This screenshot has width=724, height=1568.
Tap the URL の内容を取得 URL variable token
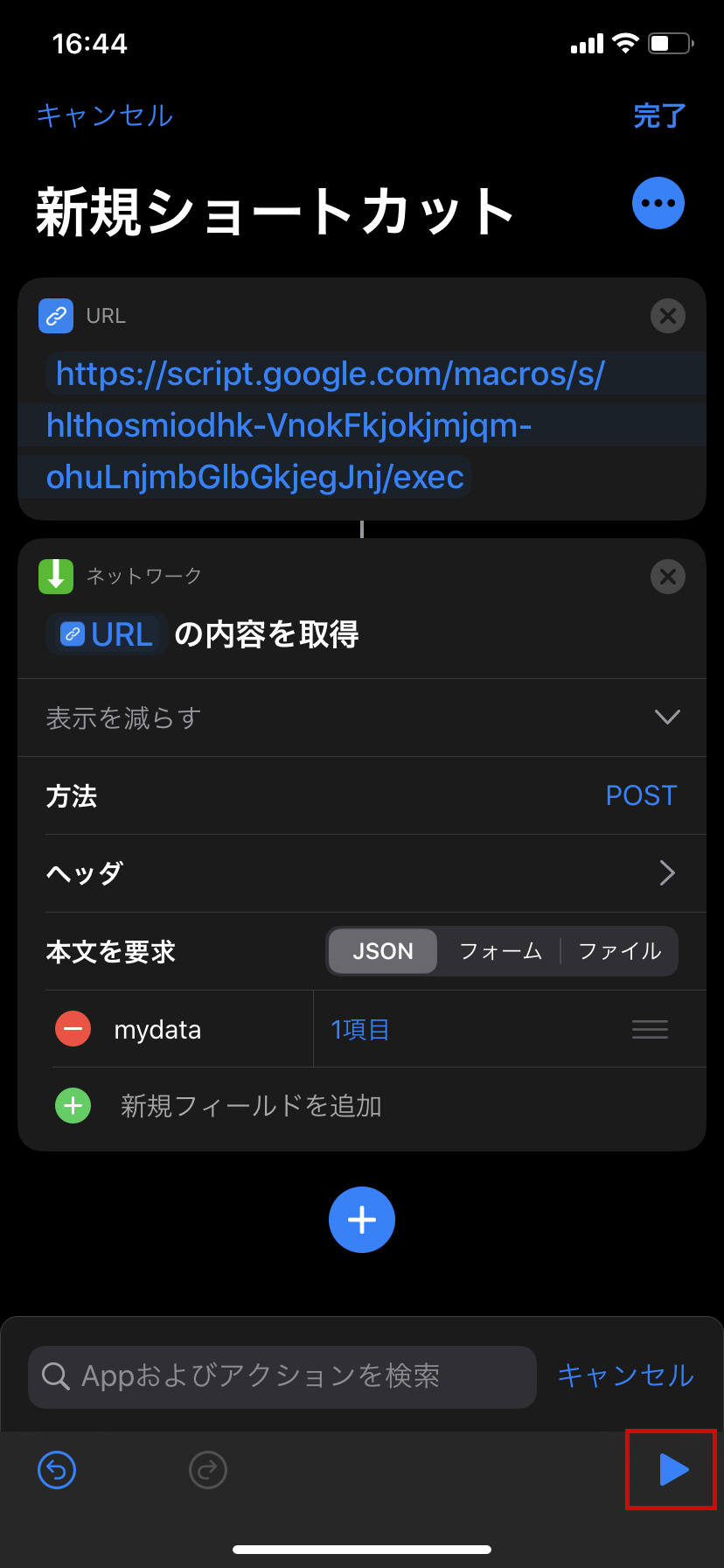coord(105,633)
